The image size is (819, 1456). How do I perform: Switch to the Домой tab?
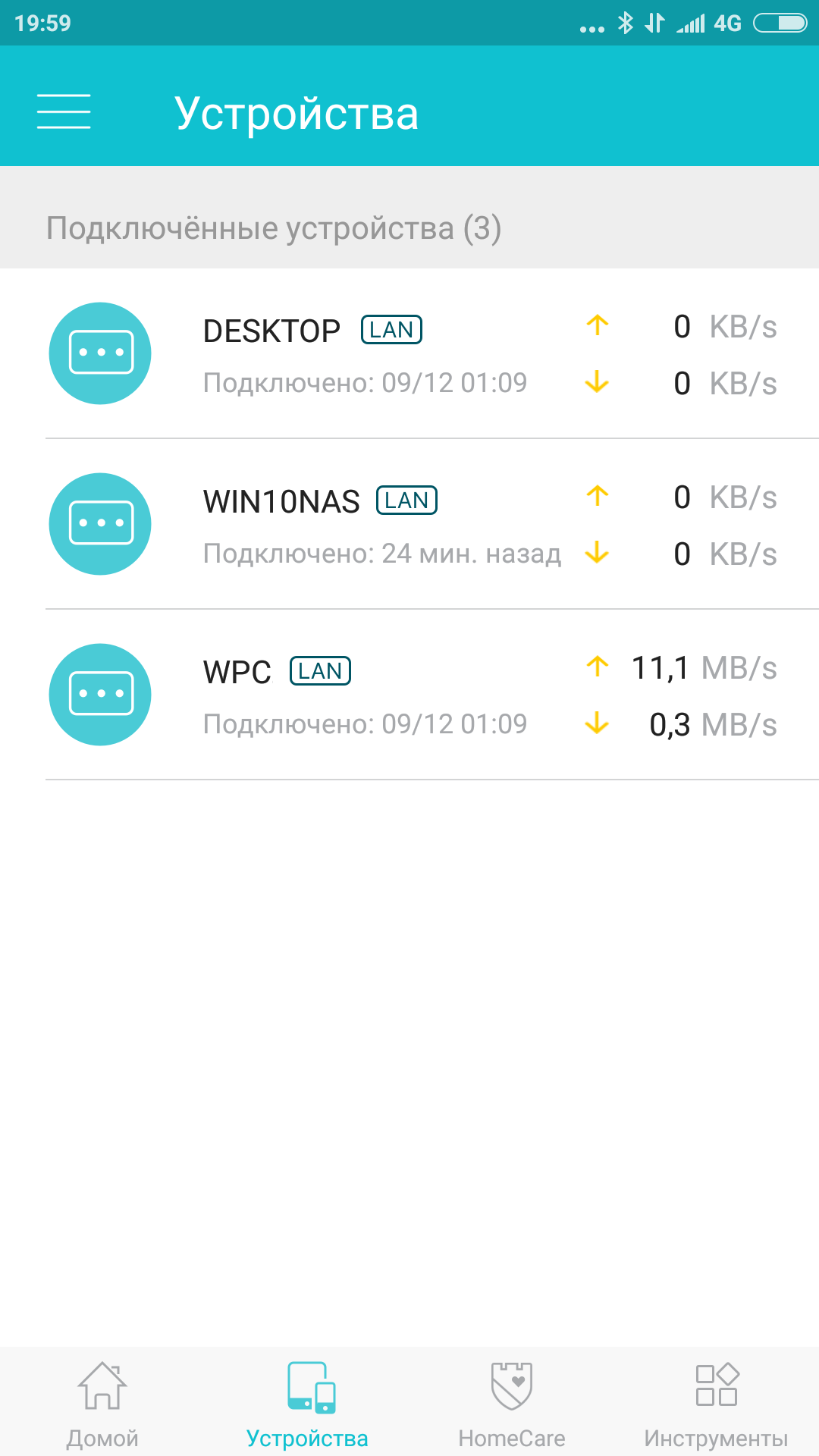click(x=102, y=1404)
